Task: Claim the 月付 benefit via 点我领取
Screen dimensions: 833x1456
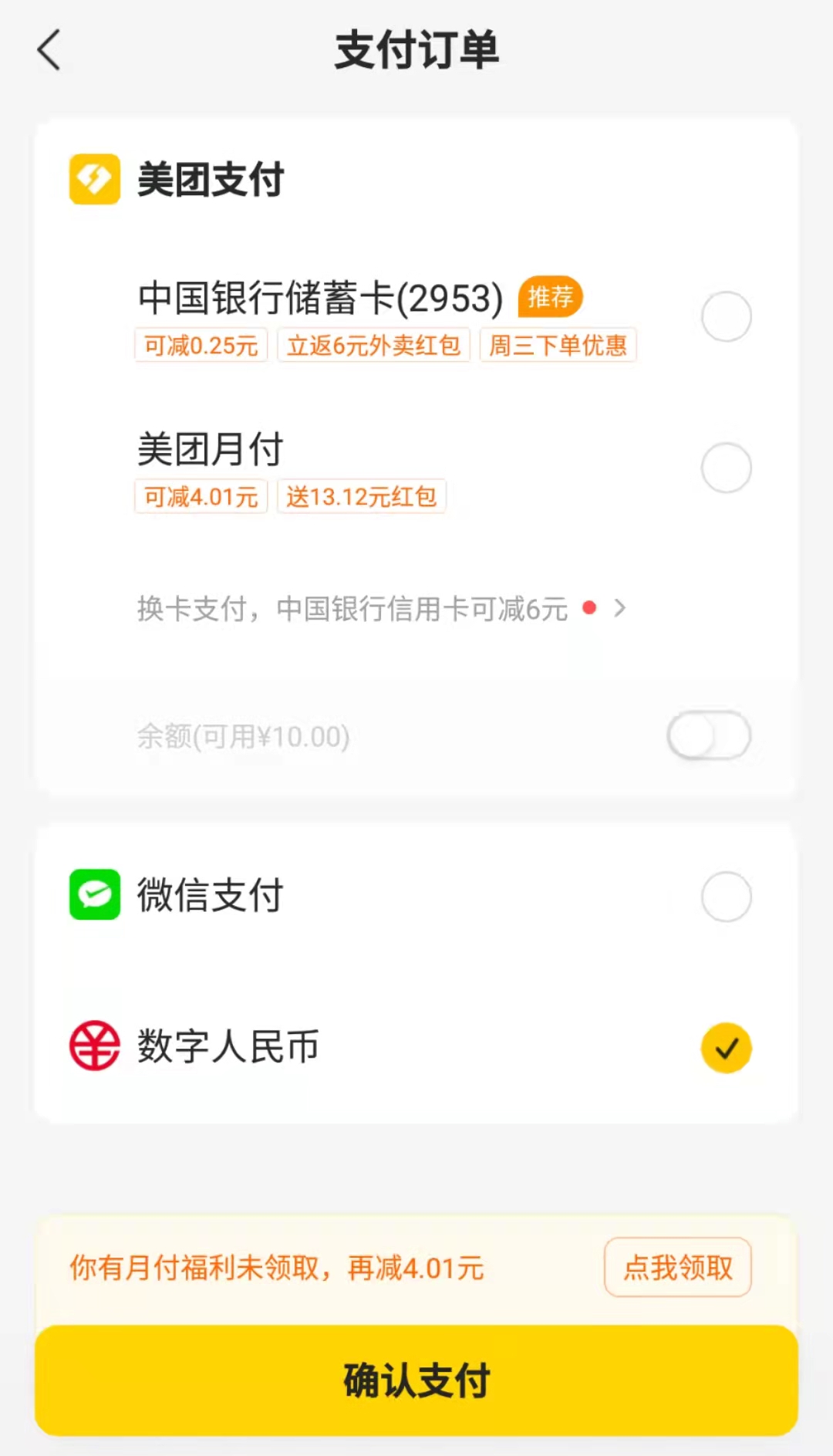Action: click(x=677, y=1267)
